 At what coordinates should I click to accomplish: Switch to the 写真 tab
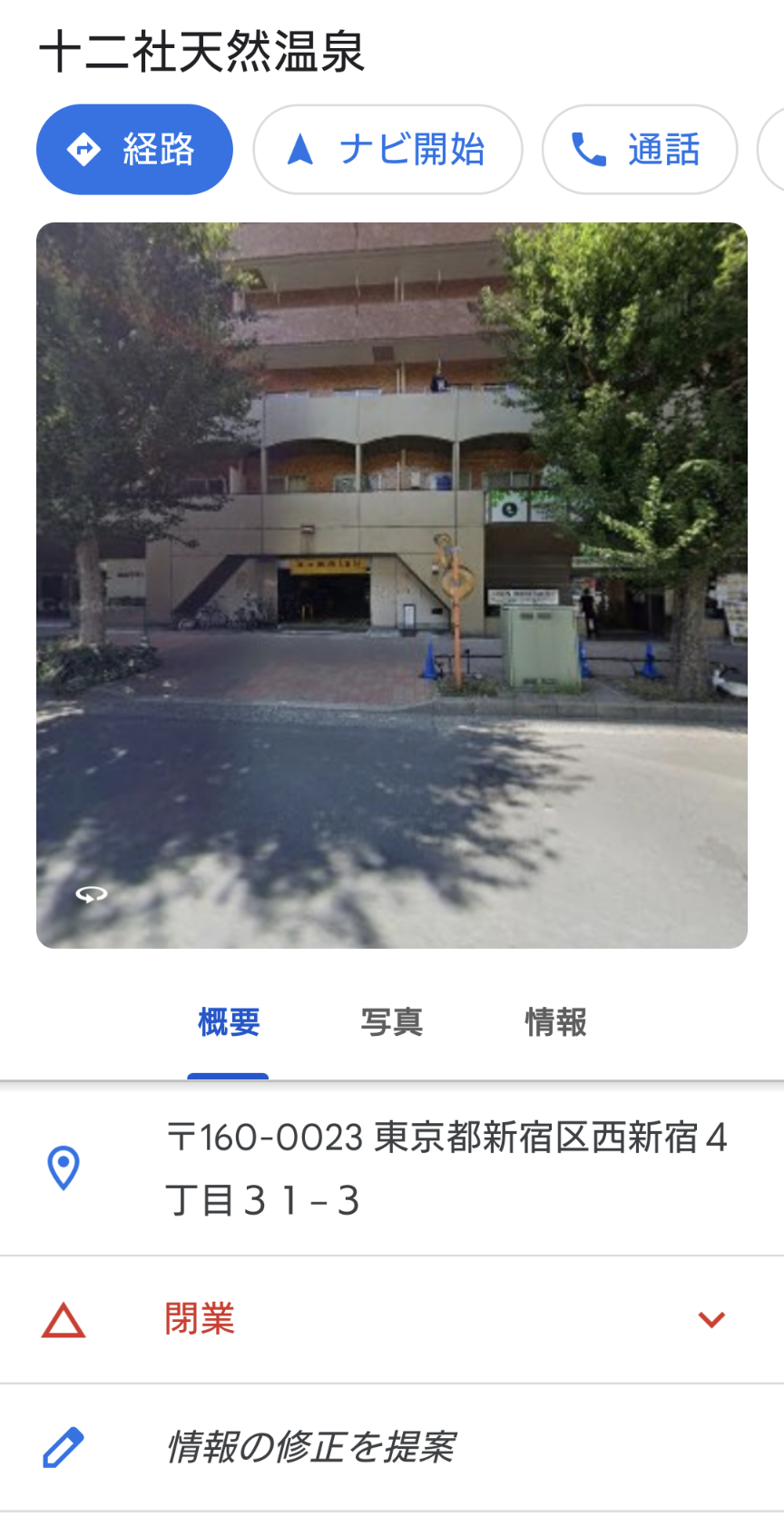pyautogui.click(x=392, y=1023)
